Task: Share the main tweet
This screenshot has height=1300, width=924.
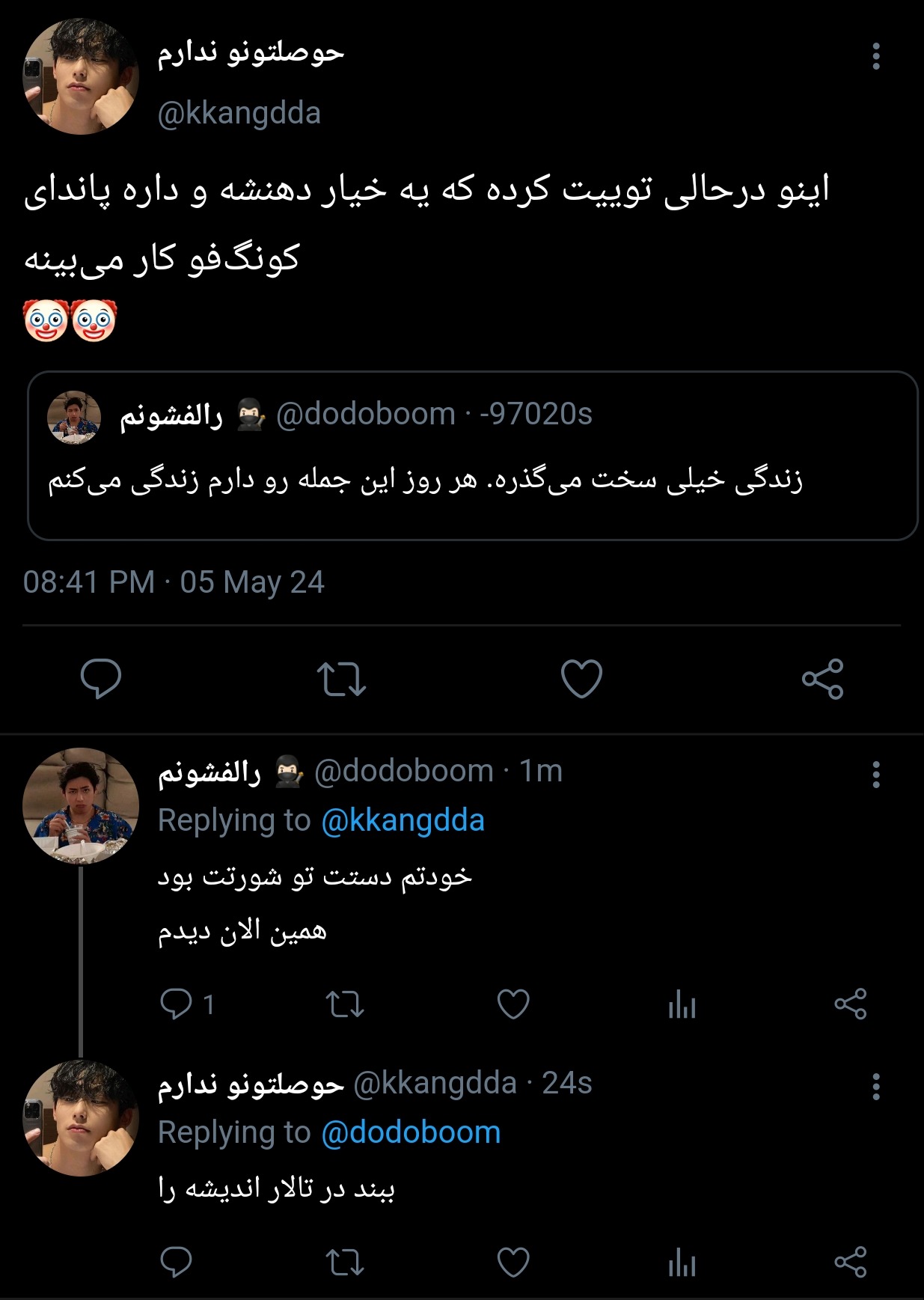Action: coord(822,679)
